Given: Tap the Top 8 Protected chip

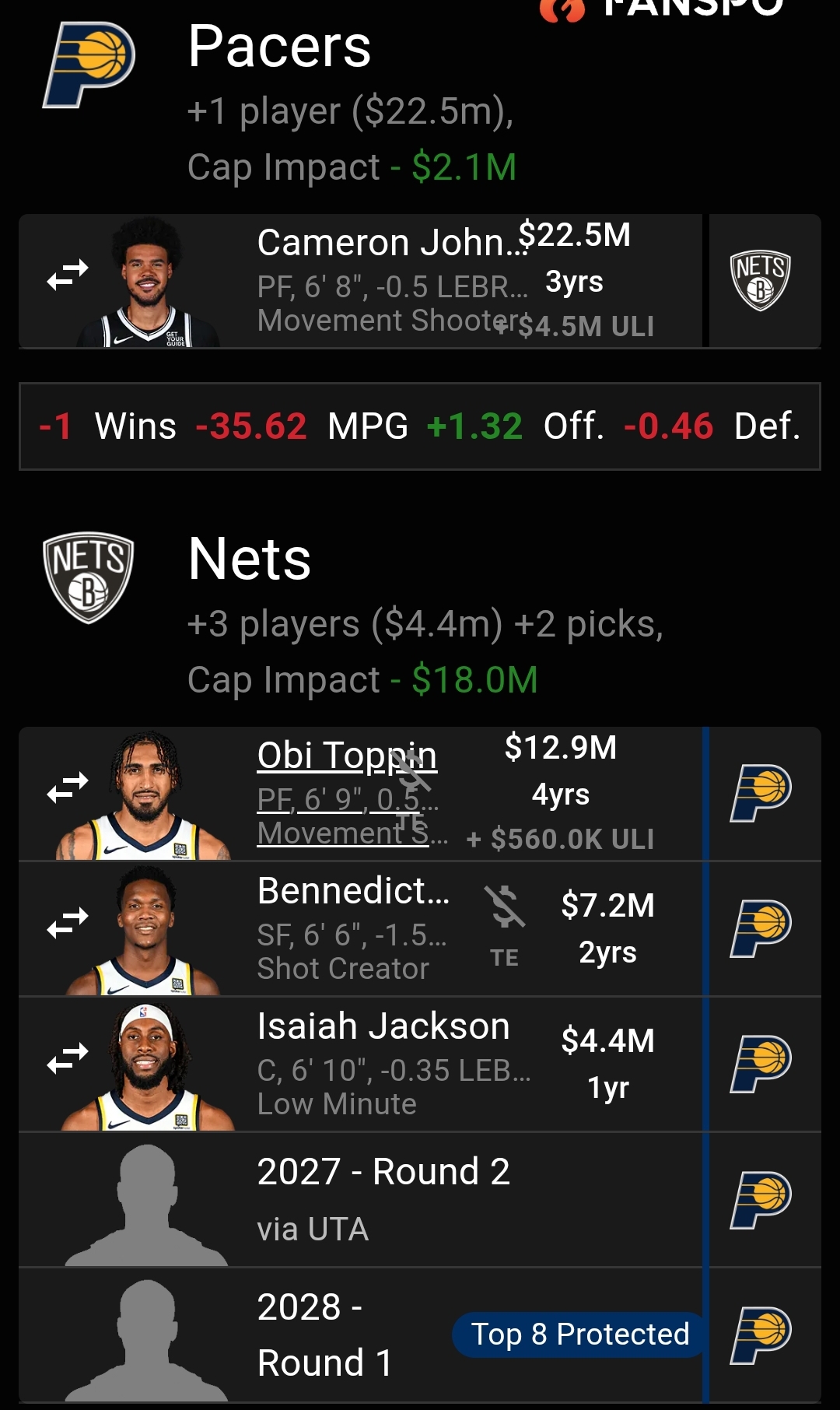Looking at the screenshot, I should pyautogui.click(x=579, y=1335).
